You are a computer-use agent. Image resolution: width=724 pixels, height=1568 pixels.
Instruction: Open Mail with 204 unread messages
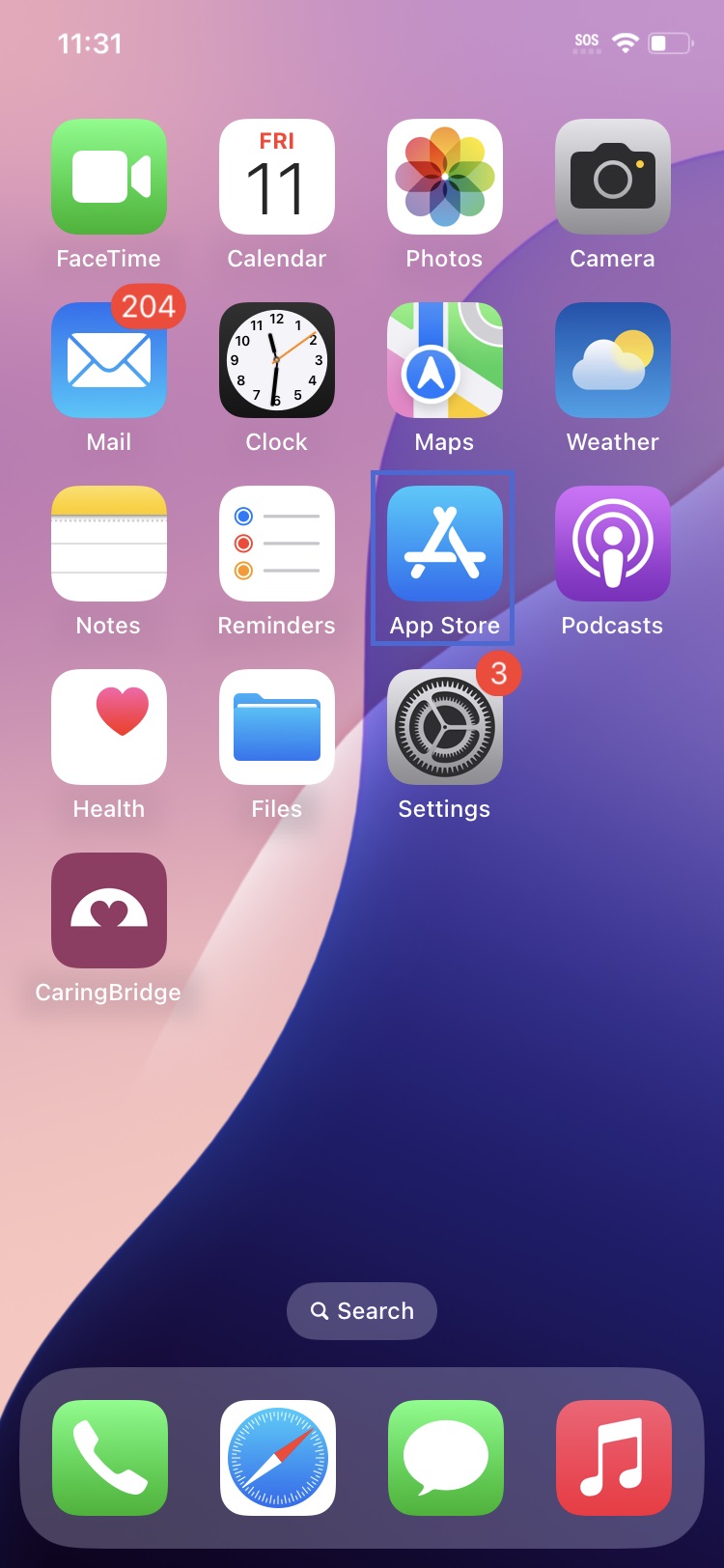point(108,360)
